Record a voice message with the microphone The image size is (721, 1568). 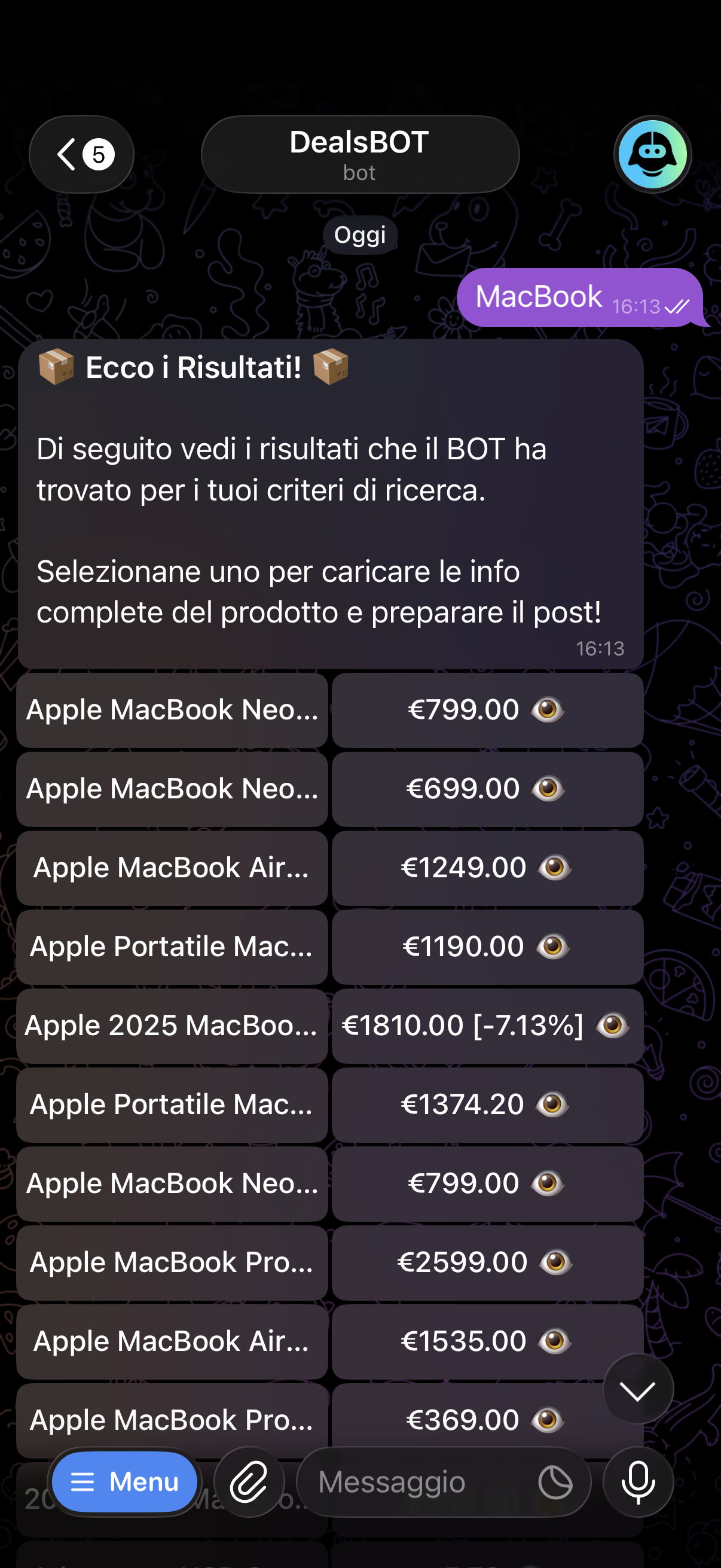638,1481
